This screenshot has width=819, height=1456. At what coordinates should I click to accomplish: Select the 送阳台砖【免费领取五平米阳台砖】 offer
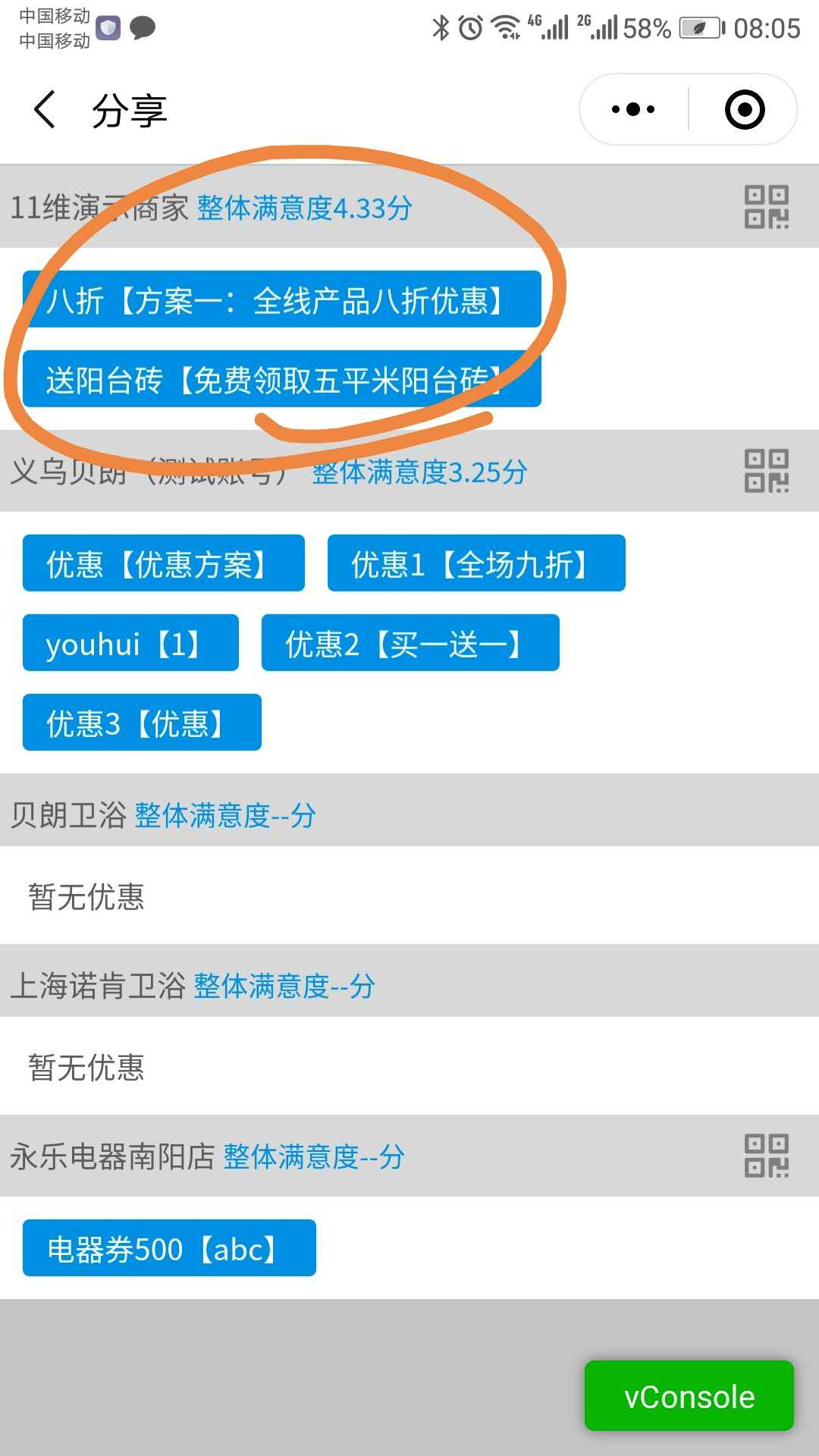coord(281,379)
